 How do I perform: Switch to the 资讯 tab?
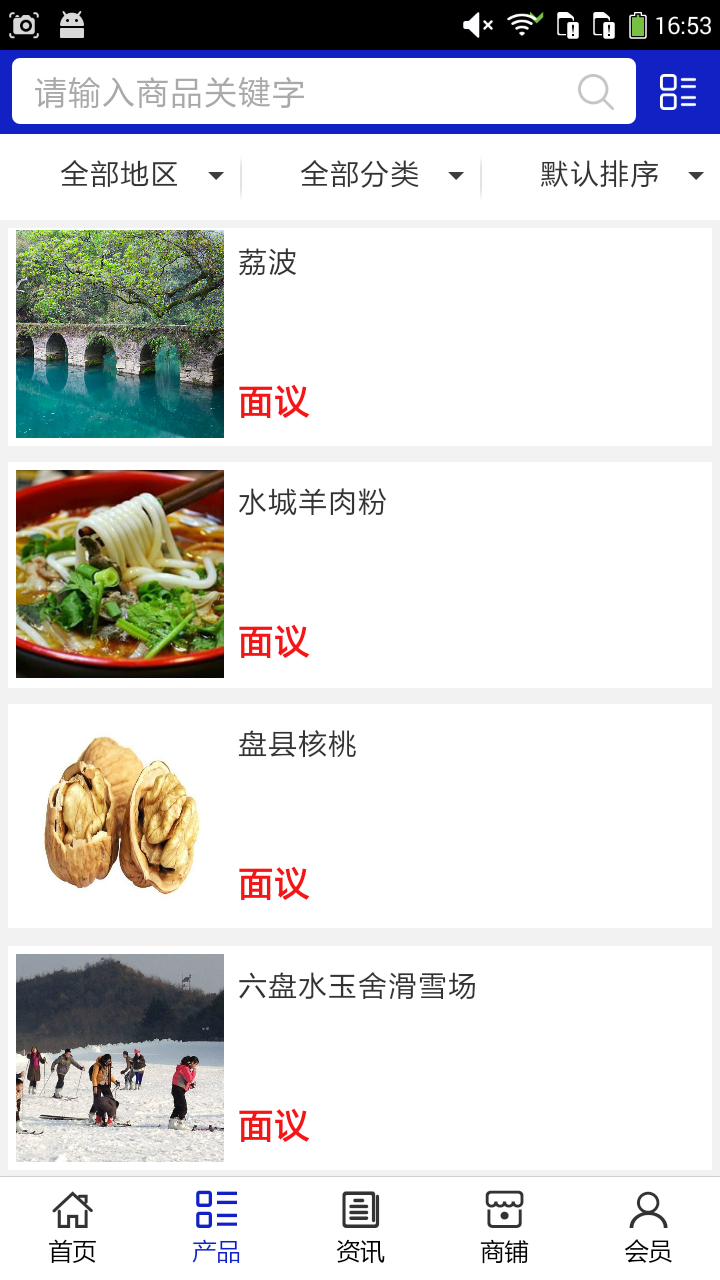click(x=359, y=1225)
